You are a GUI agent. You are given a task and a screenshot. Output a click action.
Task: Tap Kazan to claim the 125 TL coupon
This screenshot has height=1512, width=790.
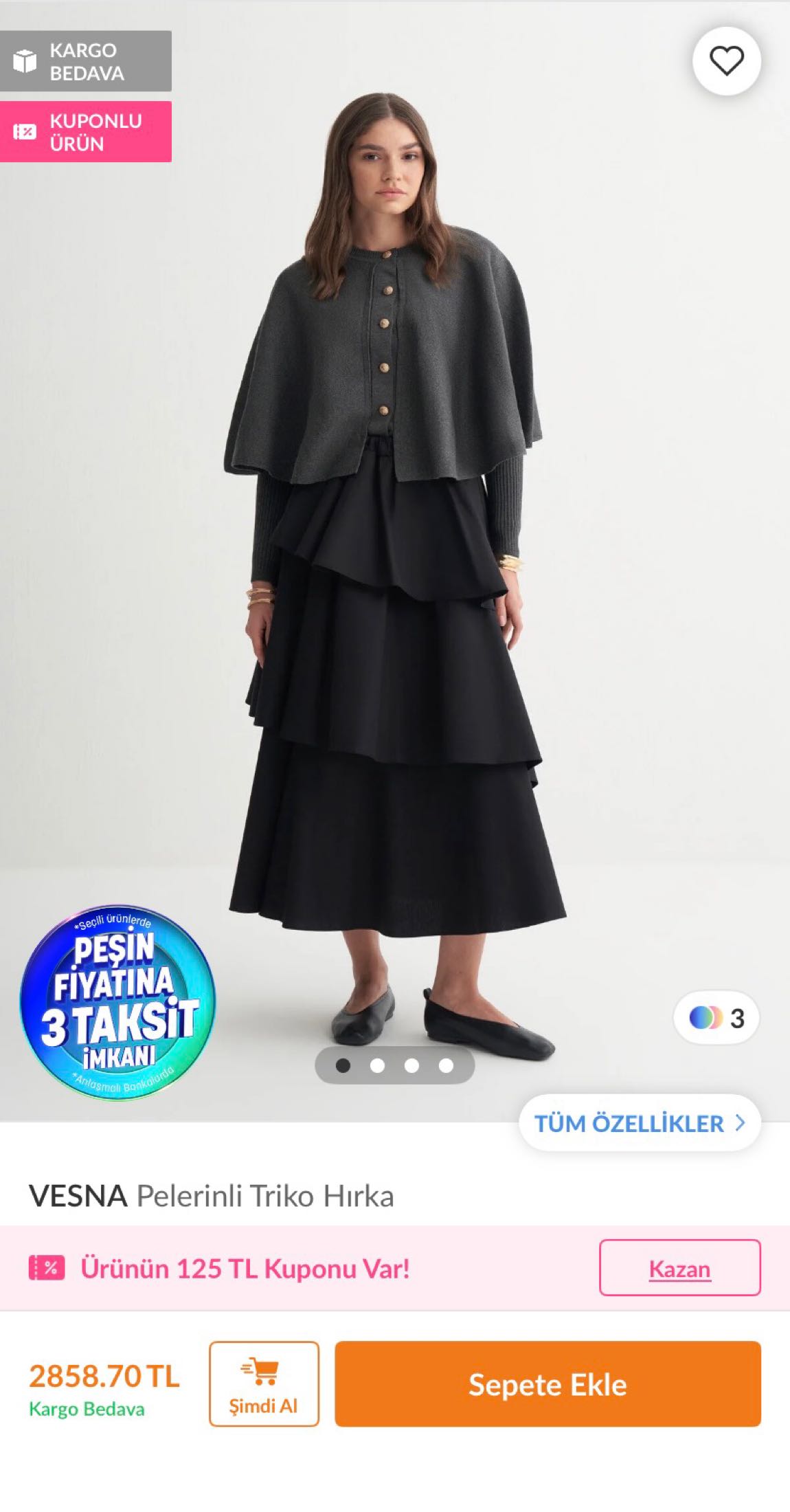679,1268
